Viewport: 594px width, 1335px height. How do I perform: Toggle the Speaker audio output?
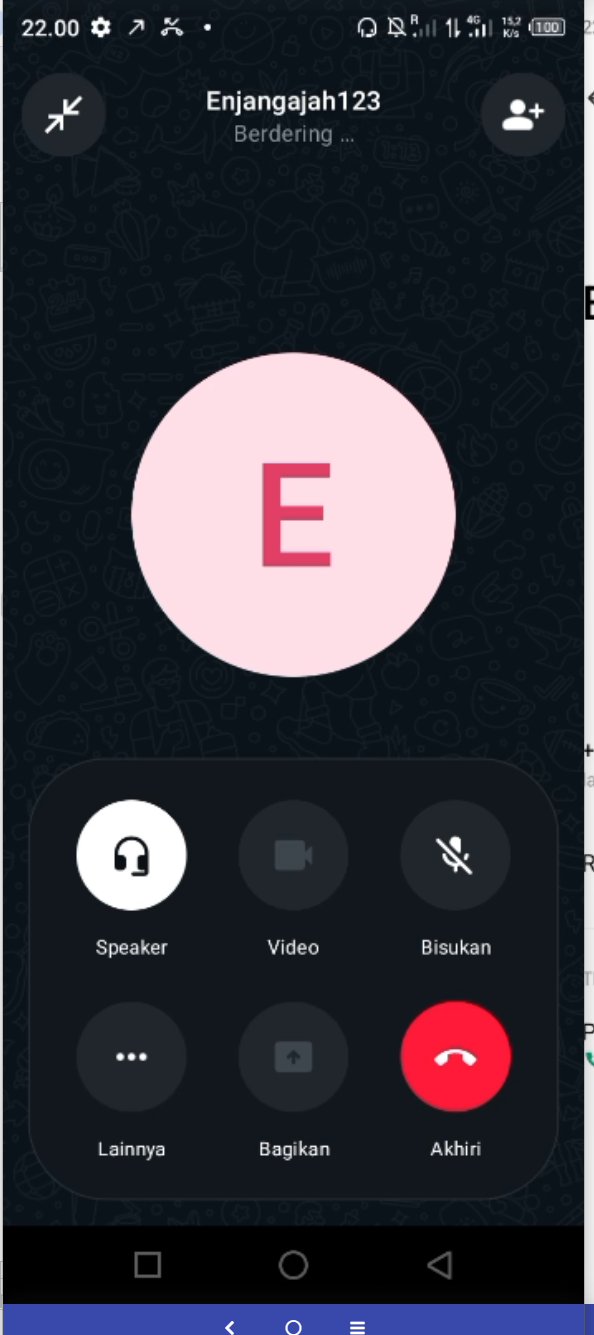pos(131,855)
